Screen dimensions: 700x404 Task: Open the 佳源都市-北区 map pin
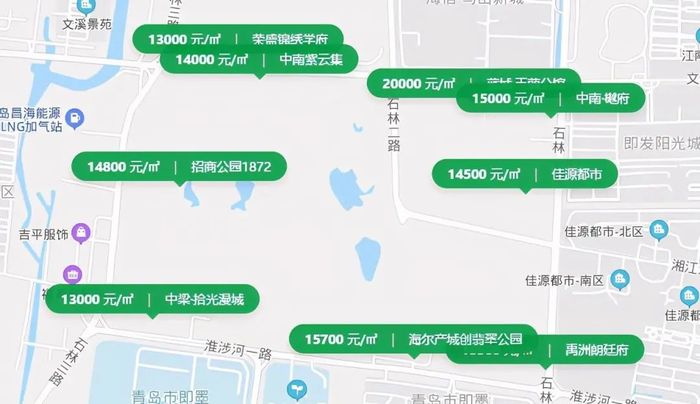pos(658,231)
